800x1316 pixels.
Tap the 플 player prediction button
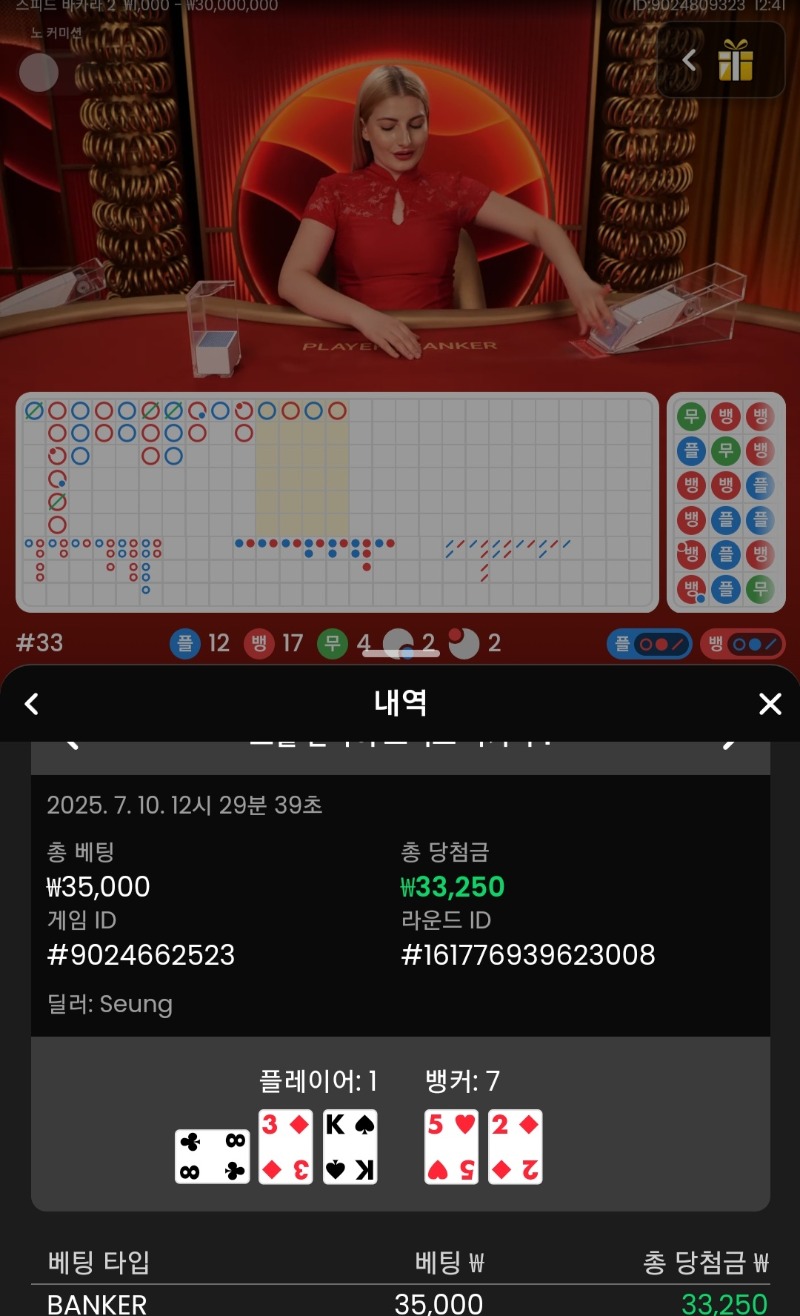[649, 644]
